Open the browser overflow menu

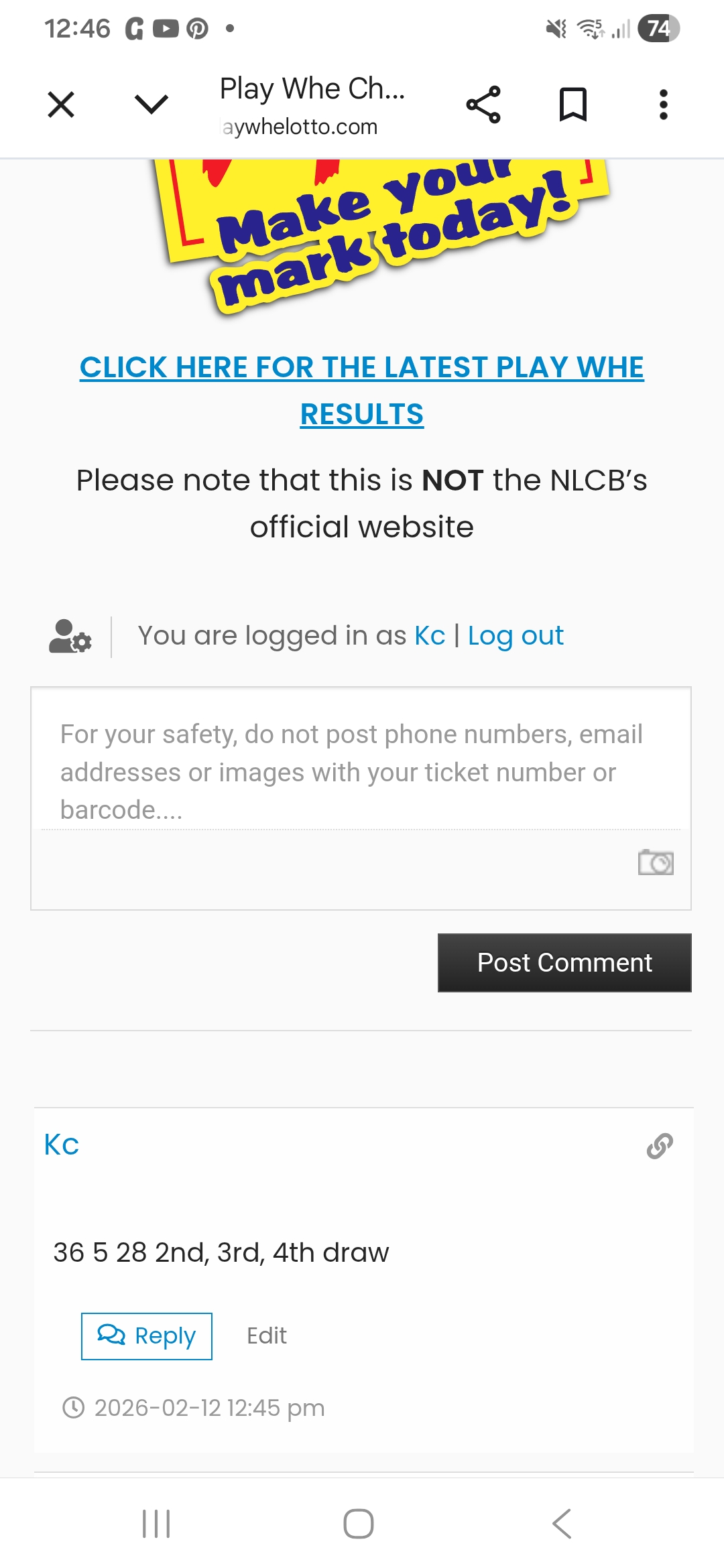(663, 105)
